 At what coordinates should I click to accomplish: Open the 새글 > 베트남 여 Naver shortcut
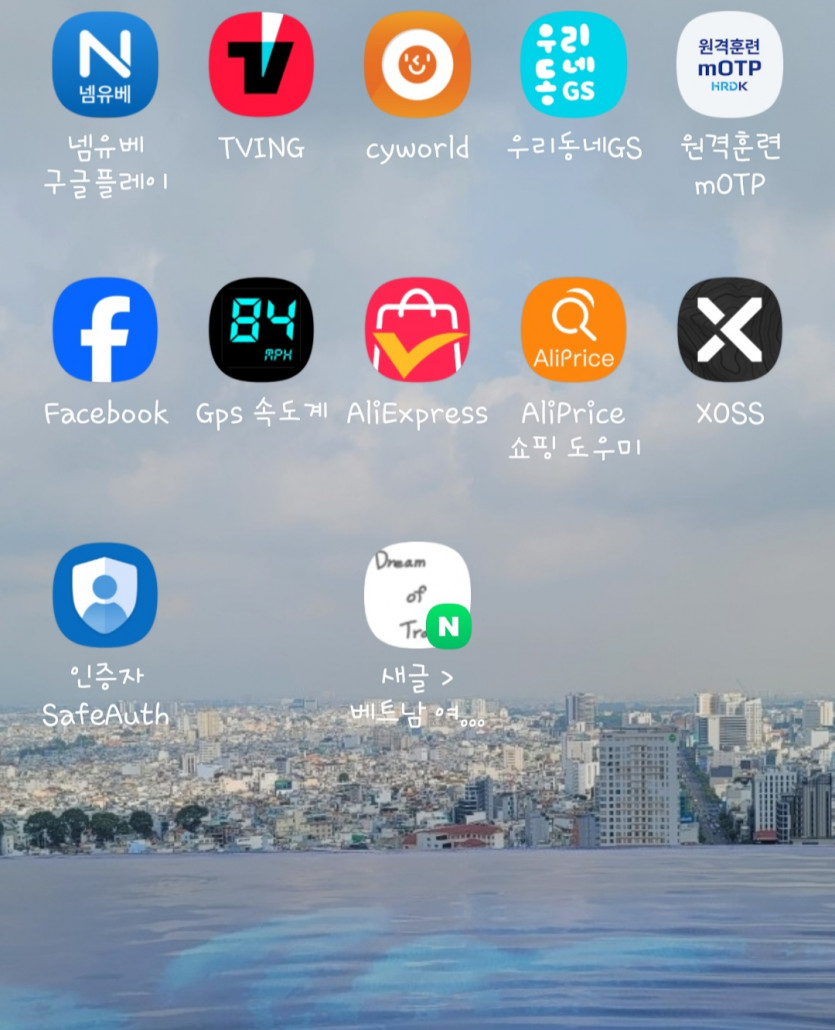[x=418, y=594]
